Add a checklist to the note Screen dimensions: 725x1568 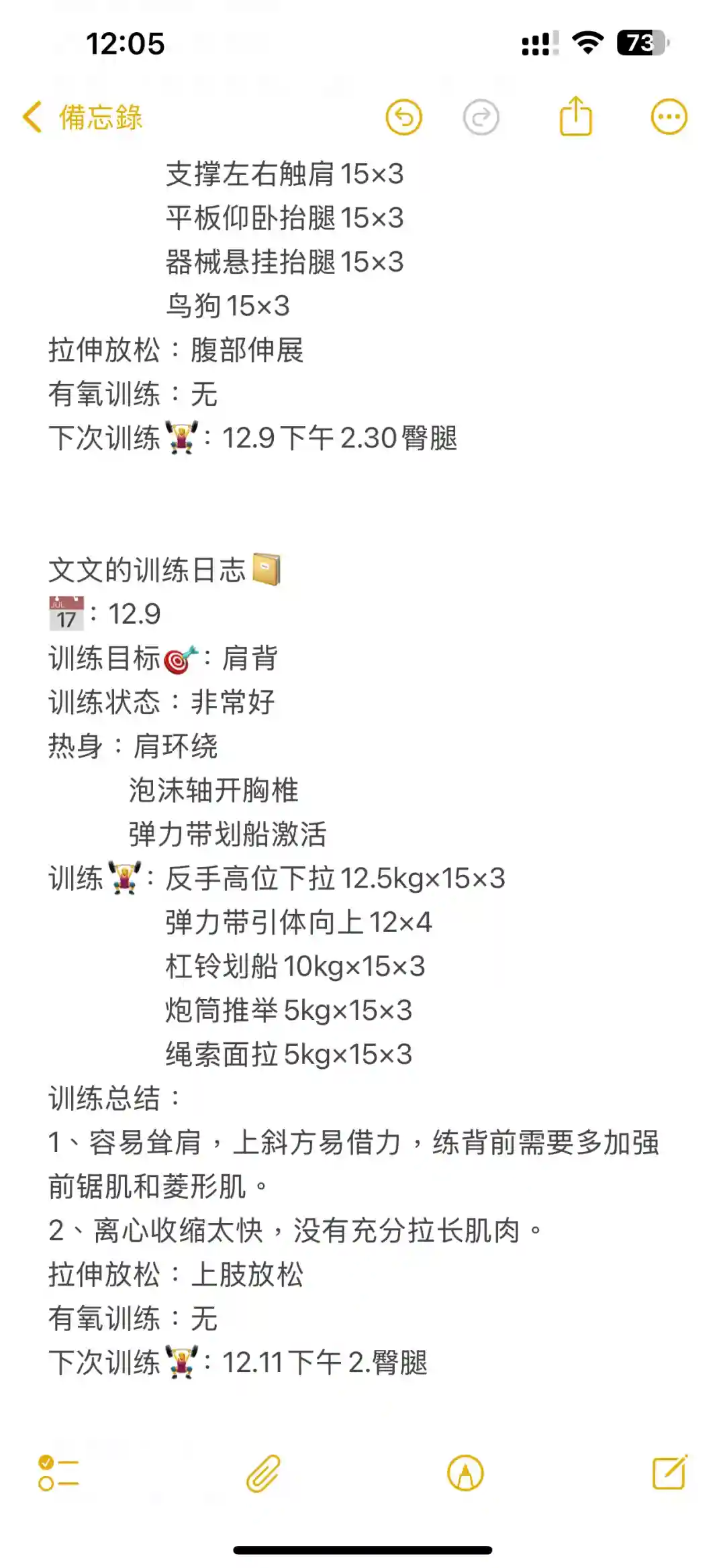pos(58,1473)
